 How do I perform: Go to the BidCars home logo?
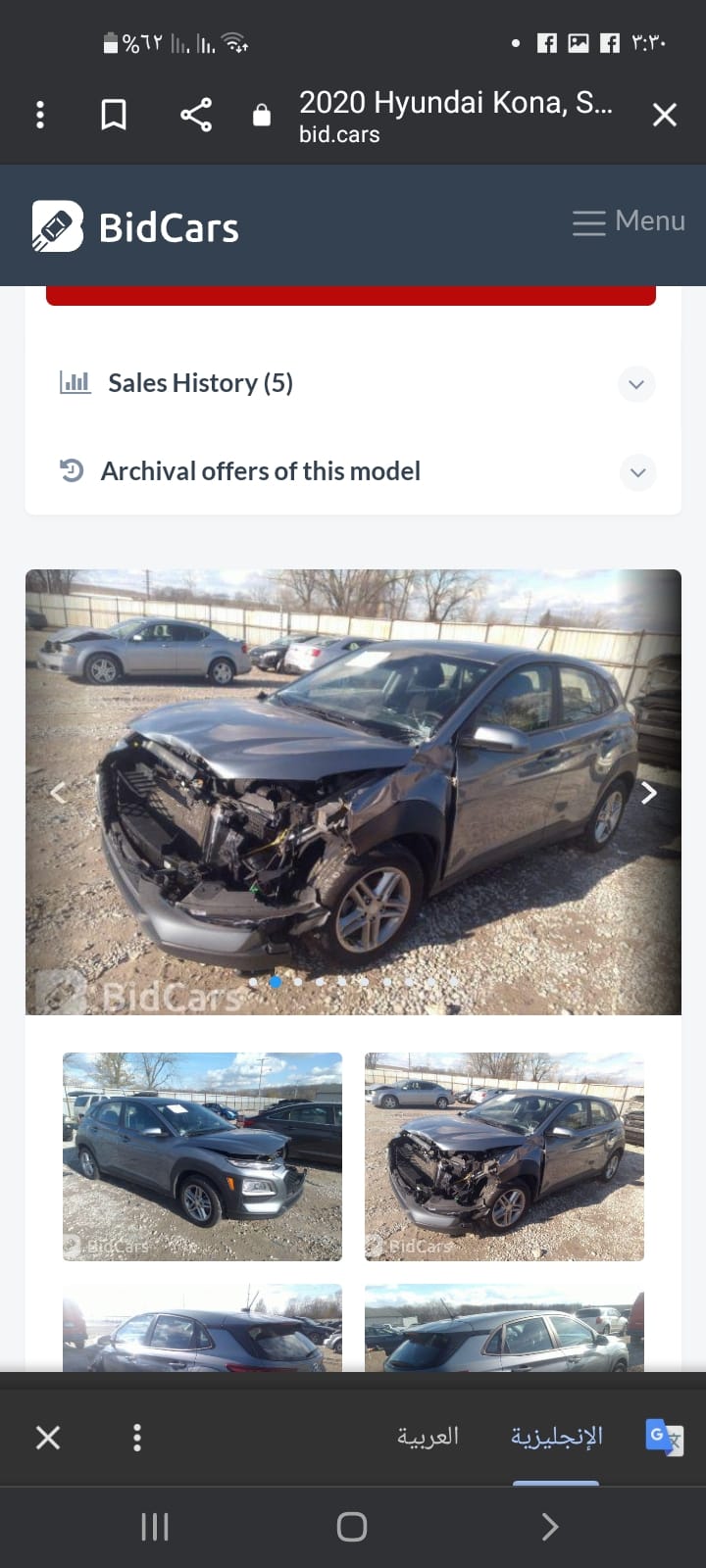coord(135,227)
